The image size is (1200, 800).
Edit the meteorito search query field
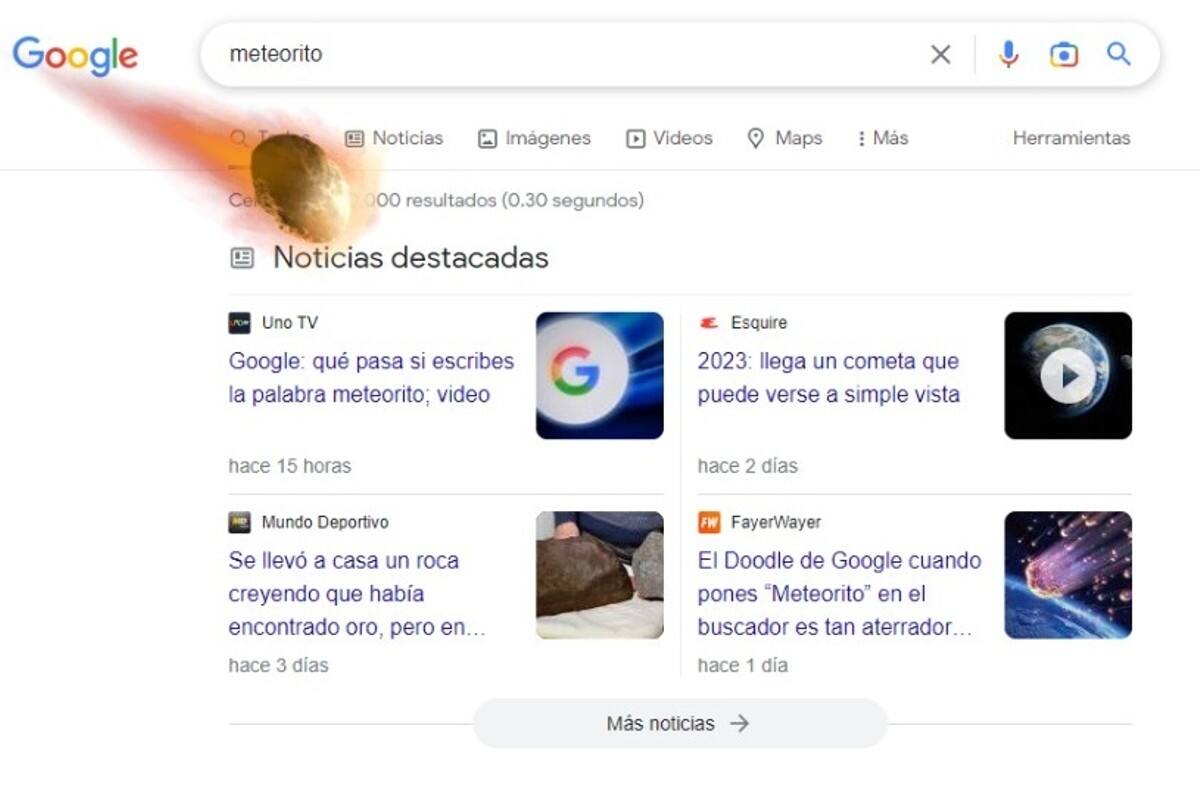point(570,54)
